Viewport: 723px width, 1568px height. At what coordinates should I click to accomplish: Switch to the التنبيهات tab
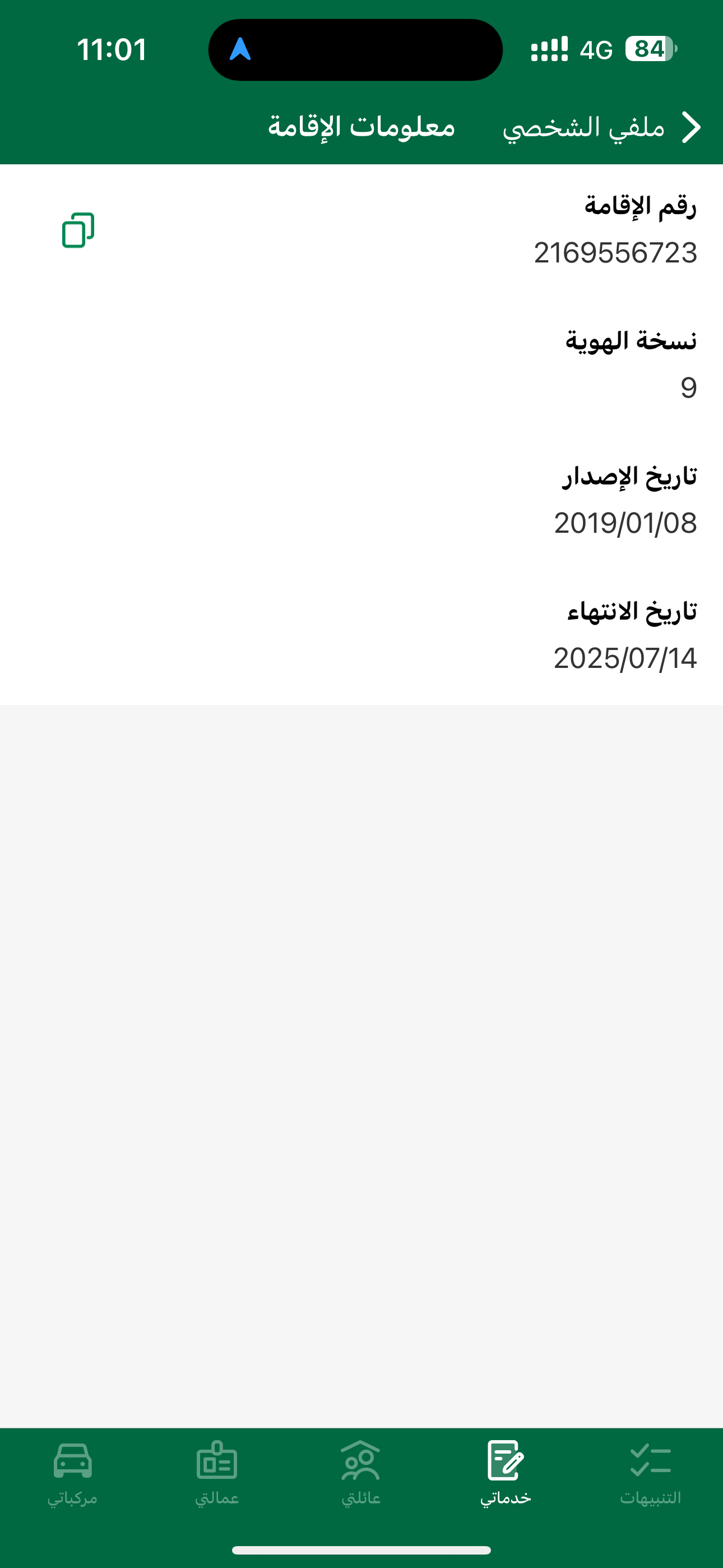pyautogui.click(x=650, y=1473)
